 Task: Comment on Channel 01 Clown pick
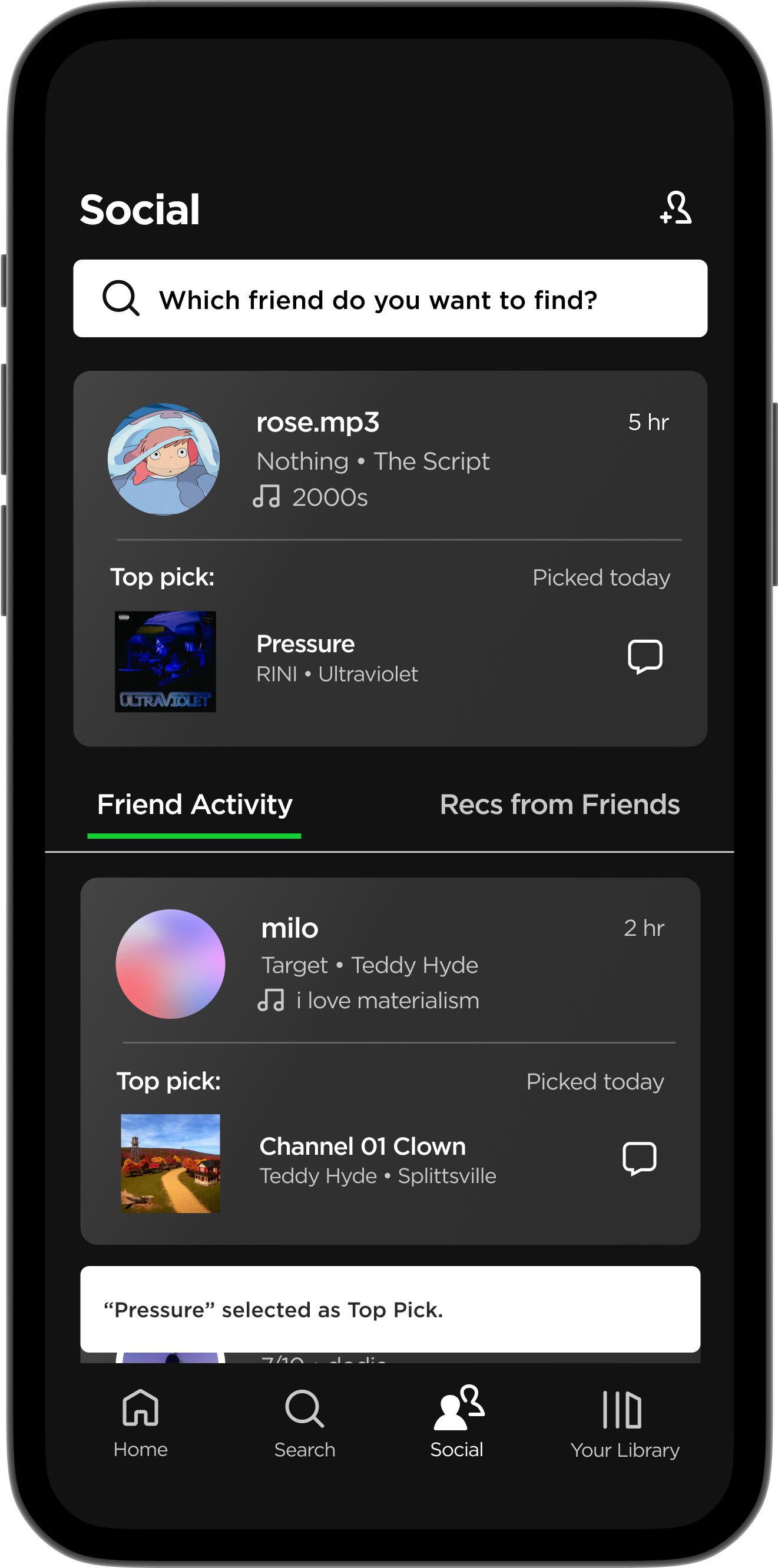639,1158
